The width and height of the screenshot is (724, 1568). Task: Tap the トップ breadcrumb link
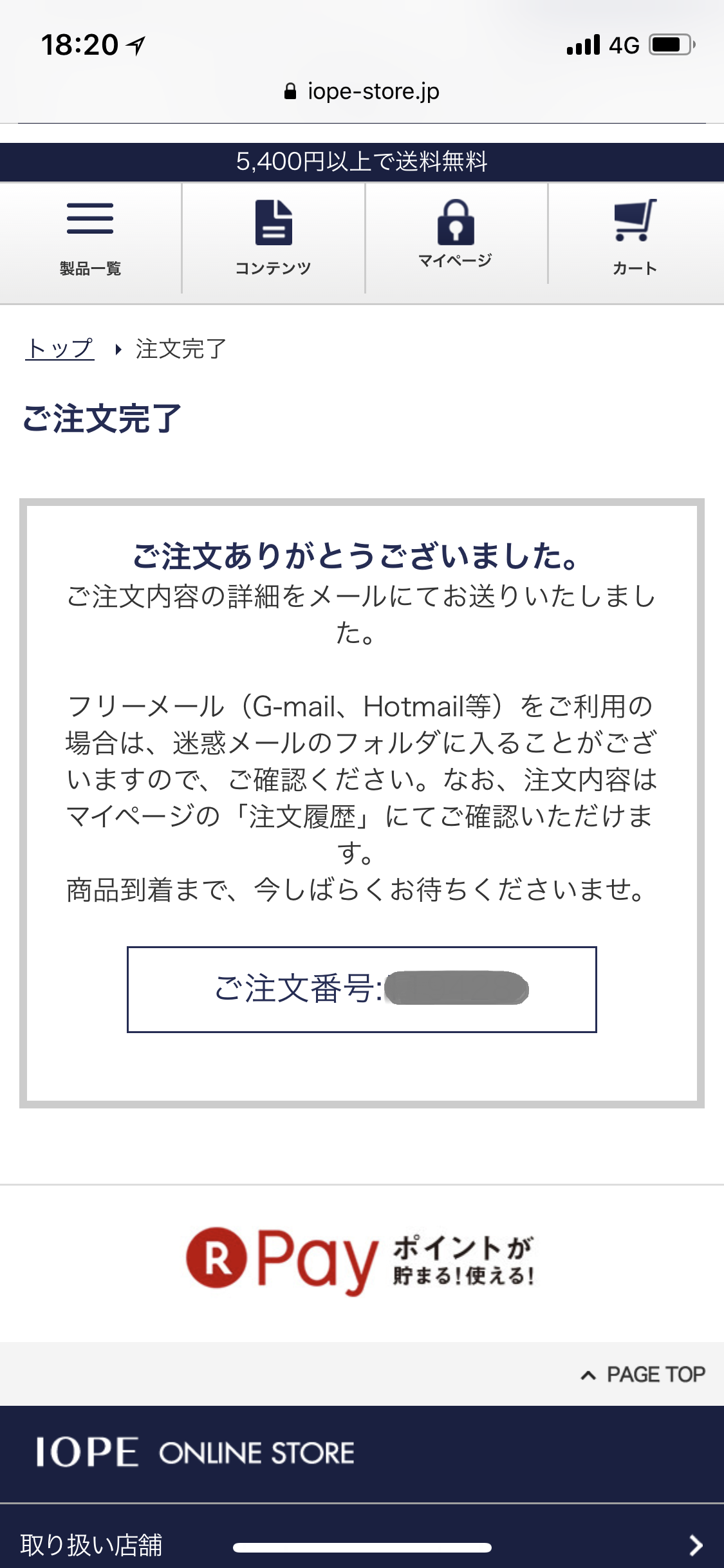tap(60, 349)
